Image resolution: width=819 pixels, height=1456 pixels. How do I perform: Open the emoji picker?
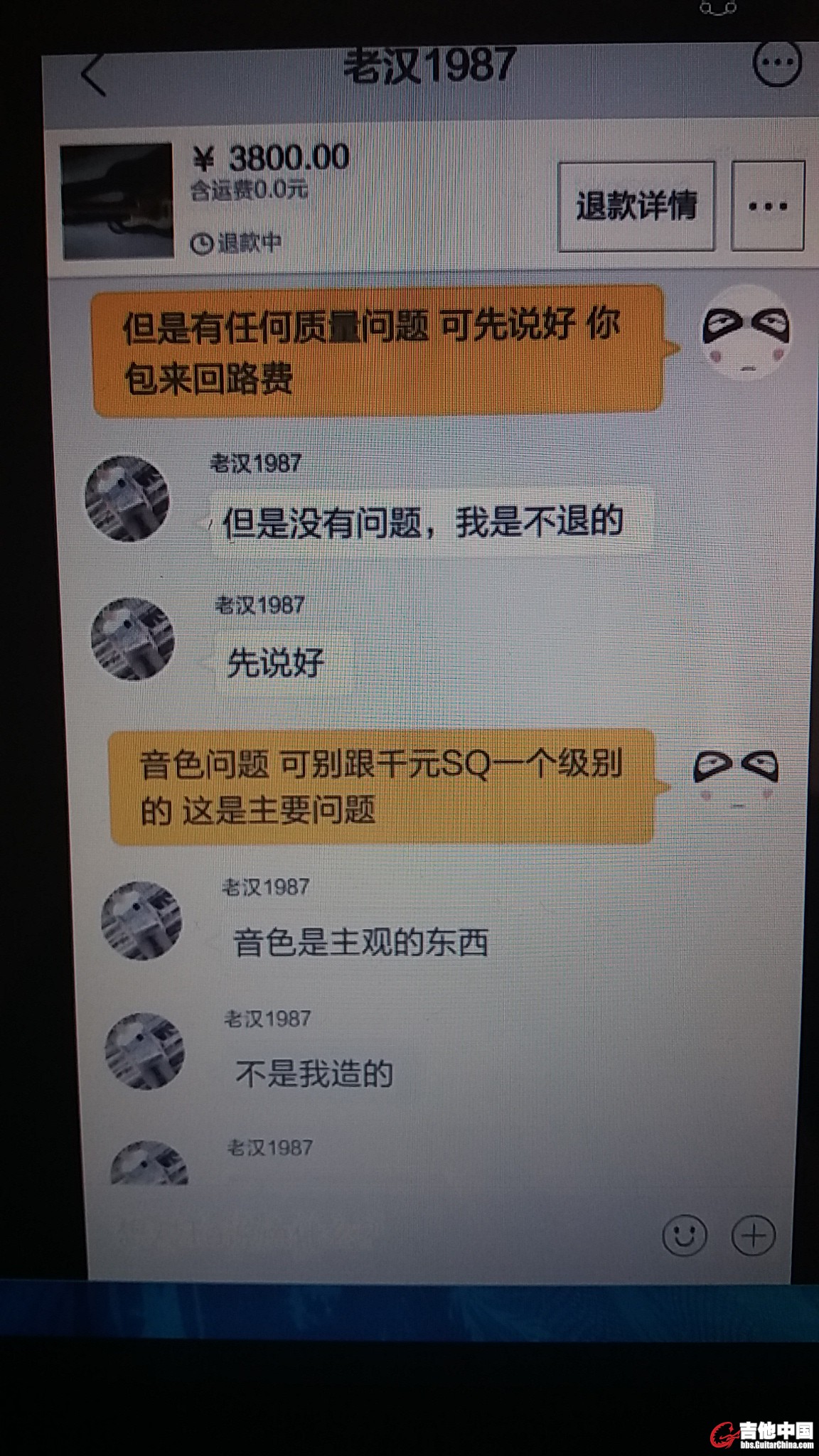tap(684, 1235)
